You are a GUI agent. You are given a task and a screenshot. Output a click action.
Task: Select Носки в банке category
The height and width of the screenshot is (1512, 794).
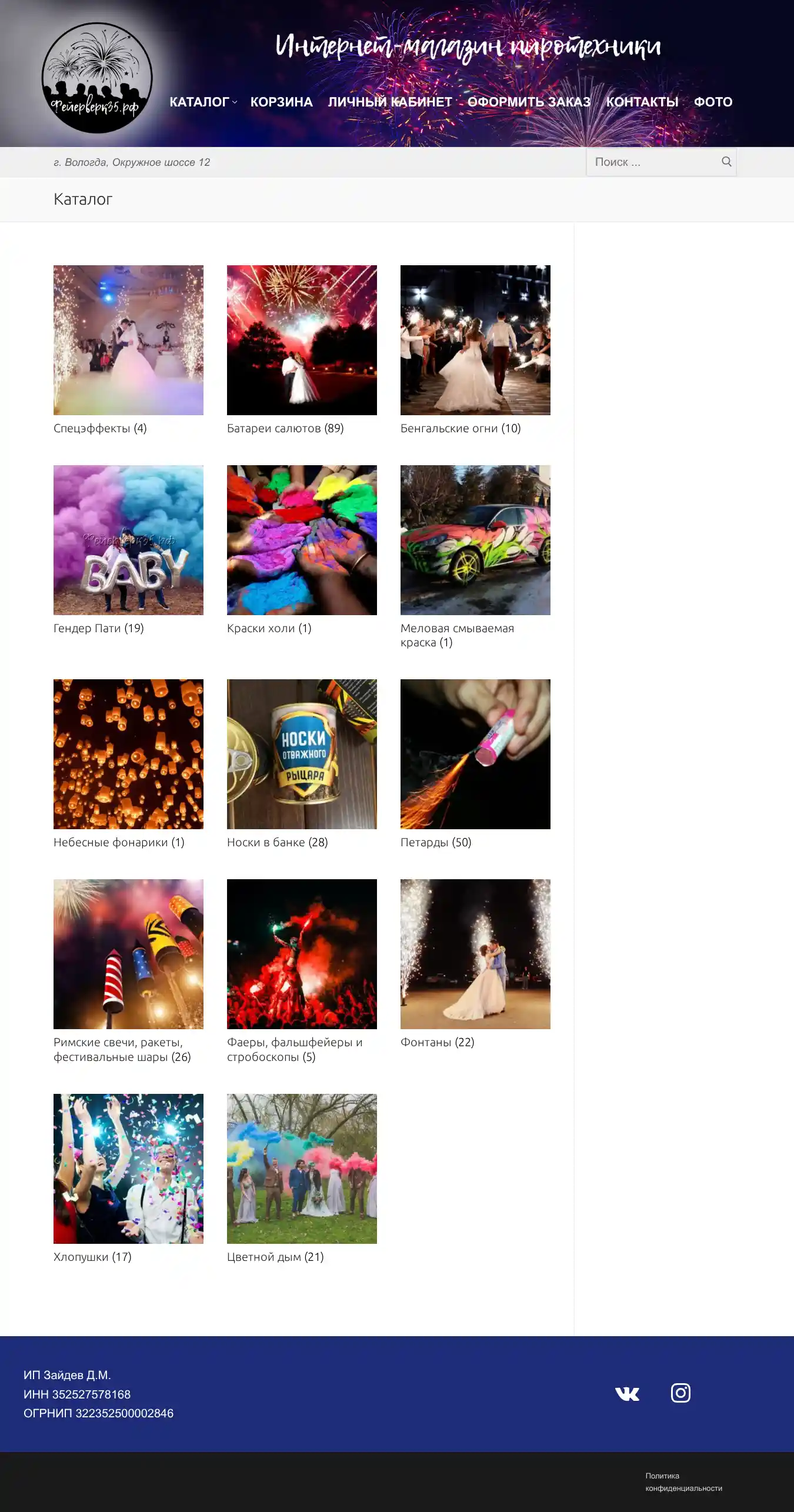(x=302, y=754)
